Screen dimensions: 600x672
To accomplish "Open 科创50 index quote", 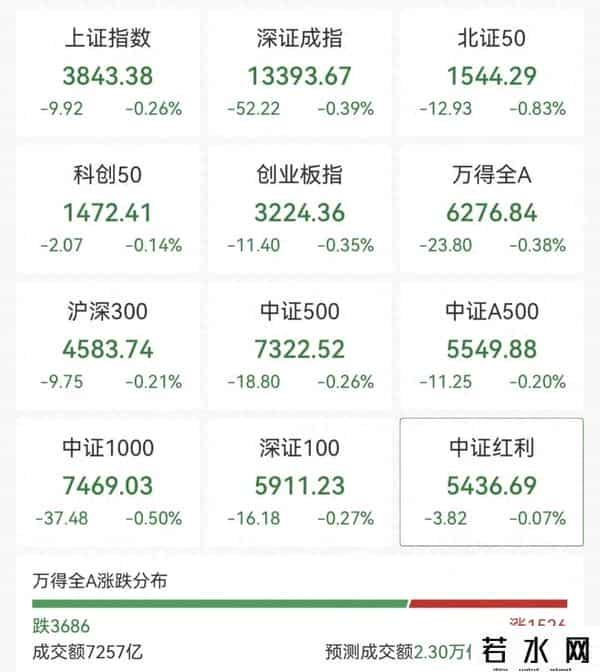I will 108,211.
